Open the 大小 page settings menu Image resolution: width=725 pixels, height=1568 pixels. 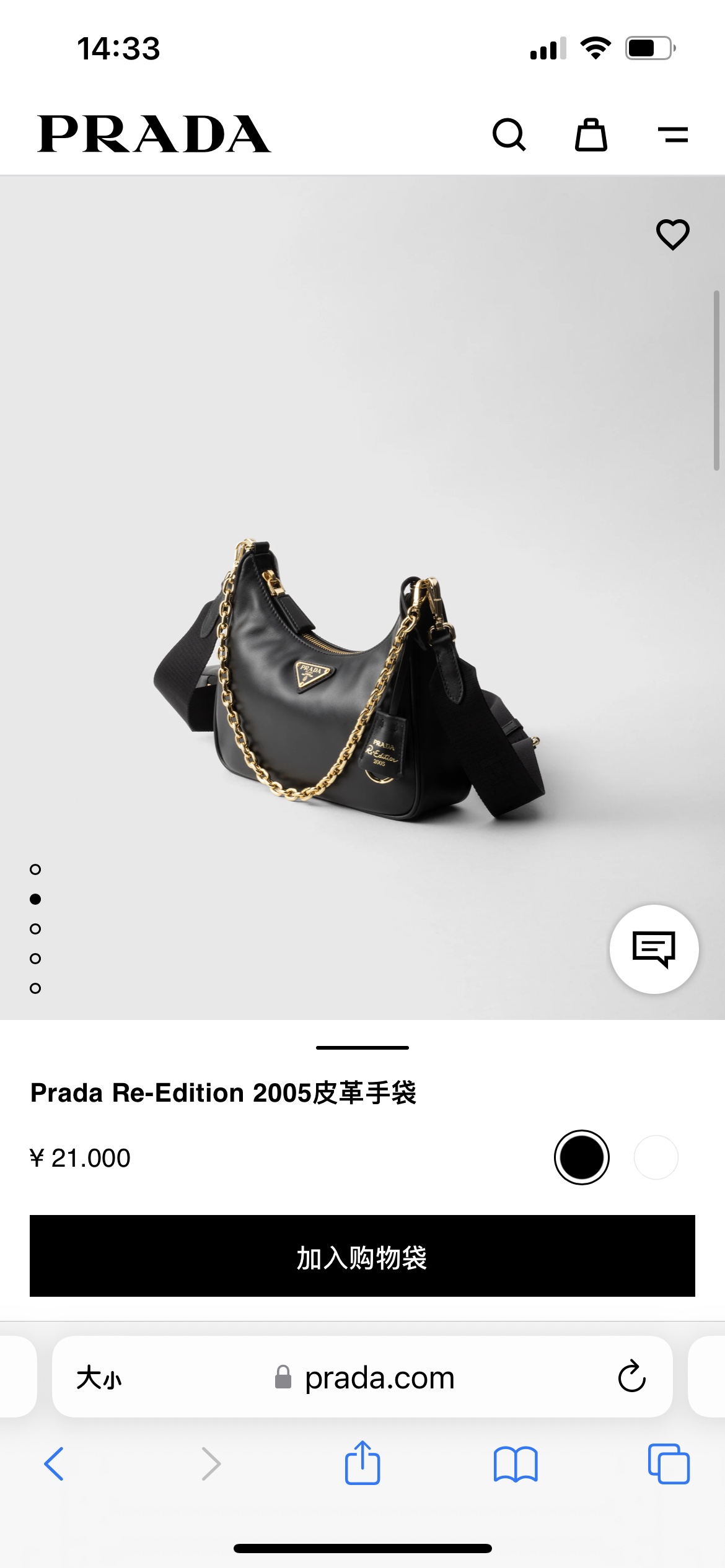coord(99,1378)
